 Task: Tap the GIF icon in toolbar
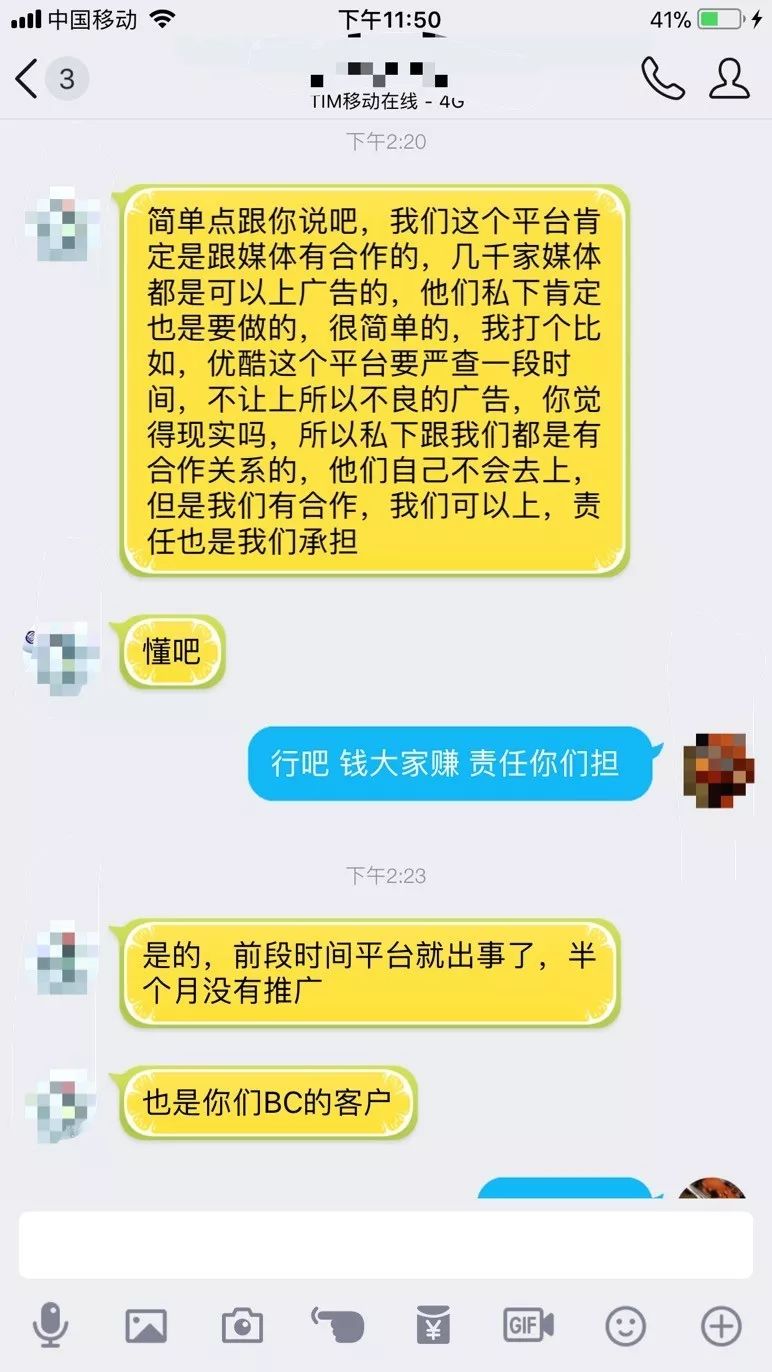(527, 1325)
